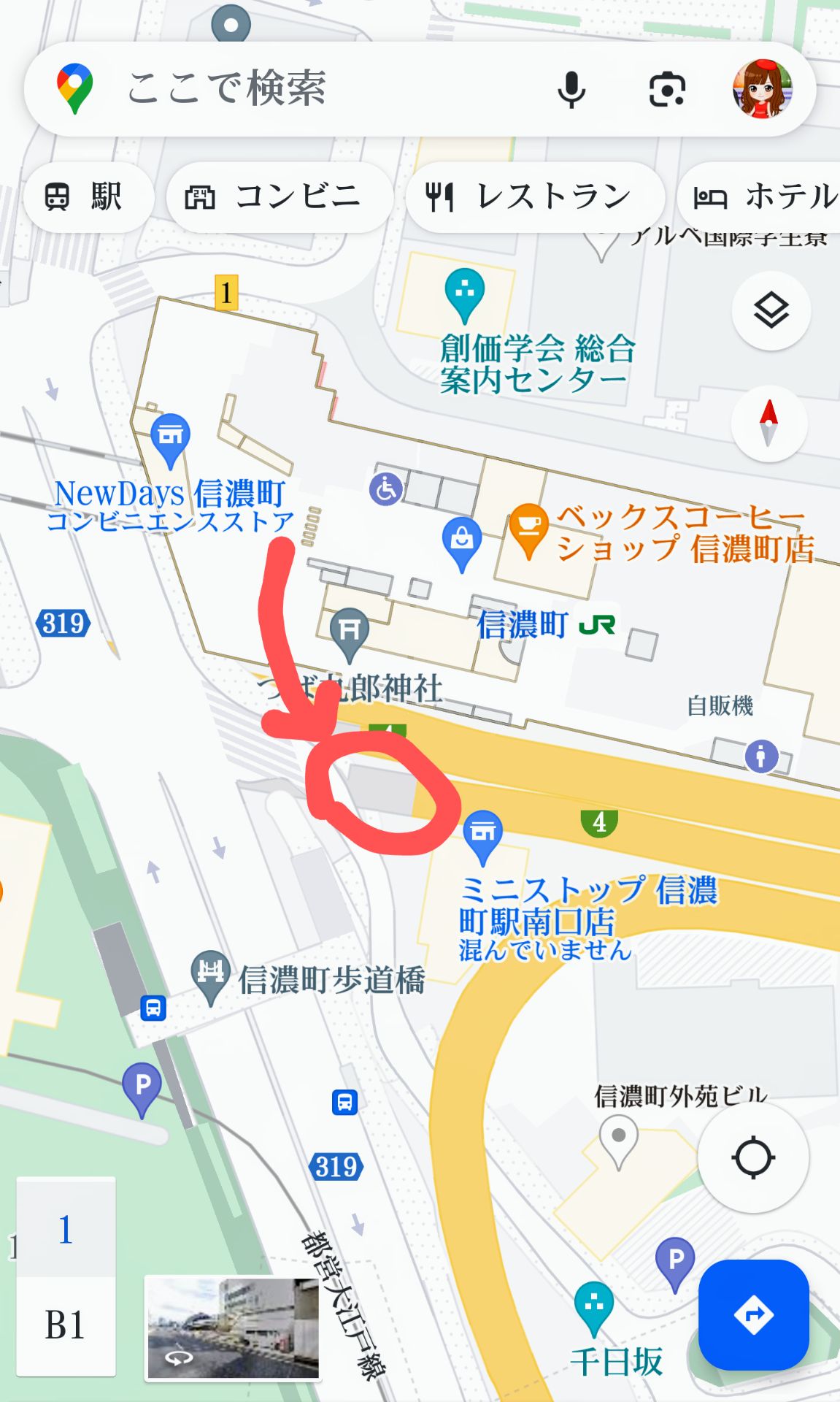Image resolution: width=840 pixels, height=1402 pixels.
Task: Tap the wheelchair accessibility icon at the station
Action: [x=385, y=490]
